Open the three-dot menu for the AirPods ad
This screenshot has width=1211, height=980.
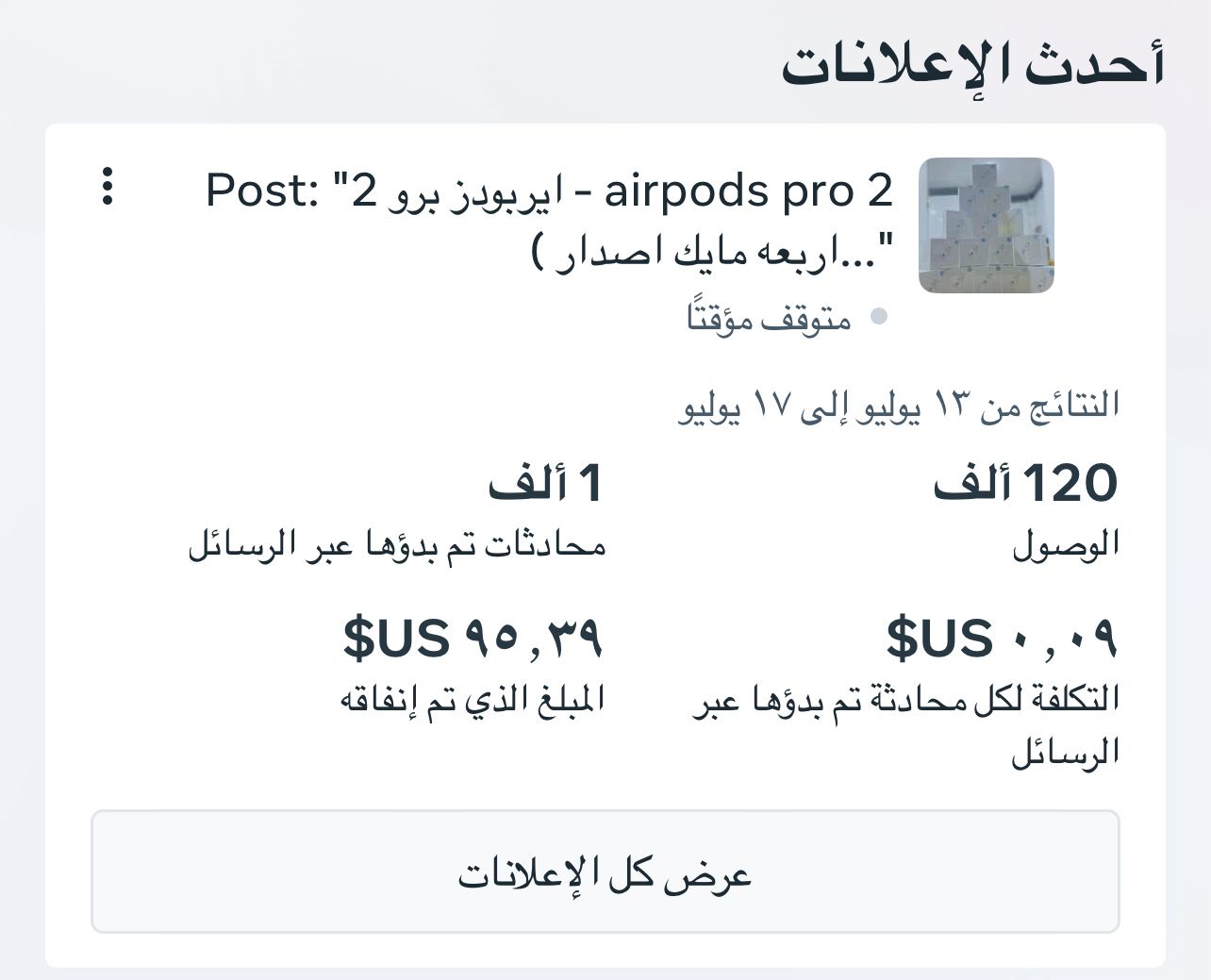[x=108, y=186]
